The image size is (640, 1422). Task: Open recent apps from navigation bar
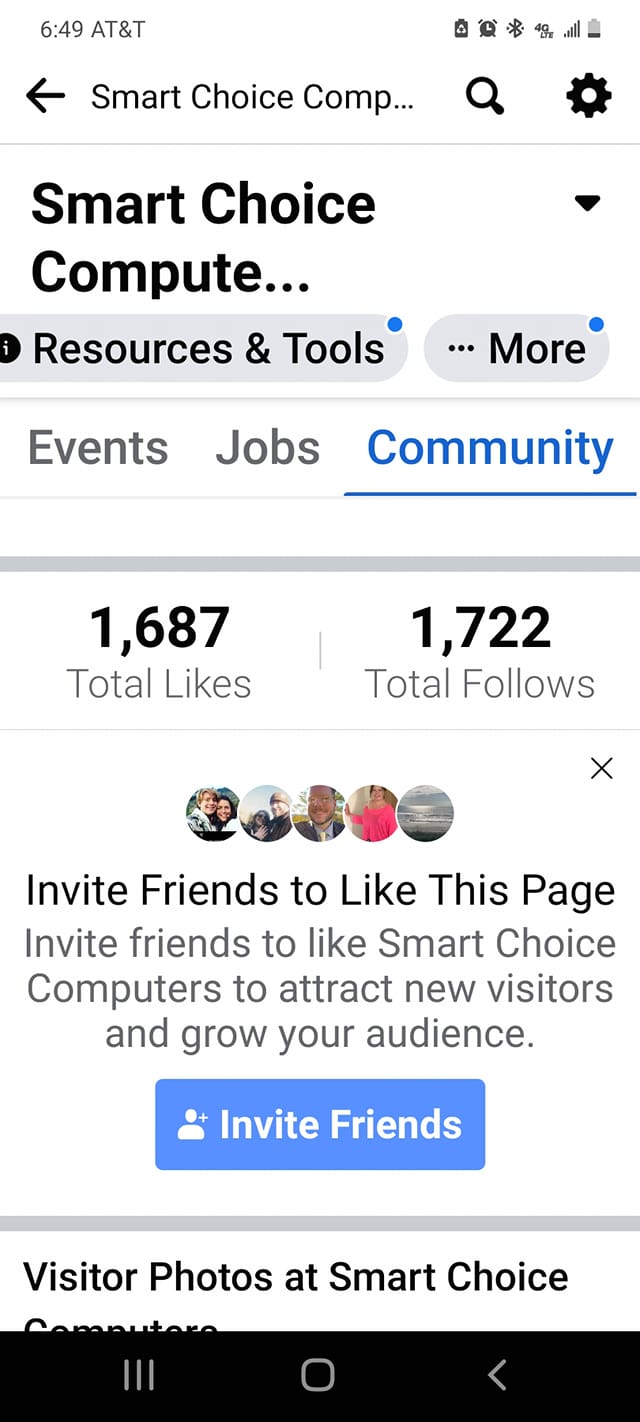139,1376
